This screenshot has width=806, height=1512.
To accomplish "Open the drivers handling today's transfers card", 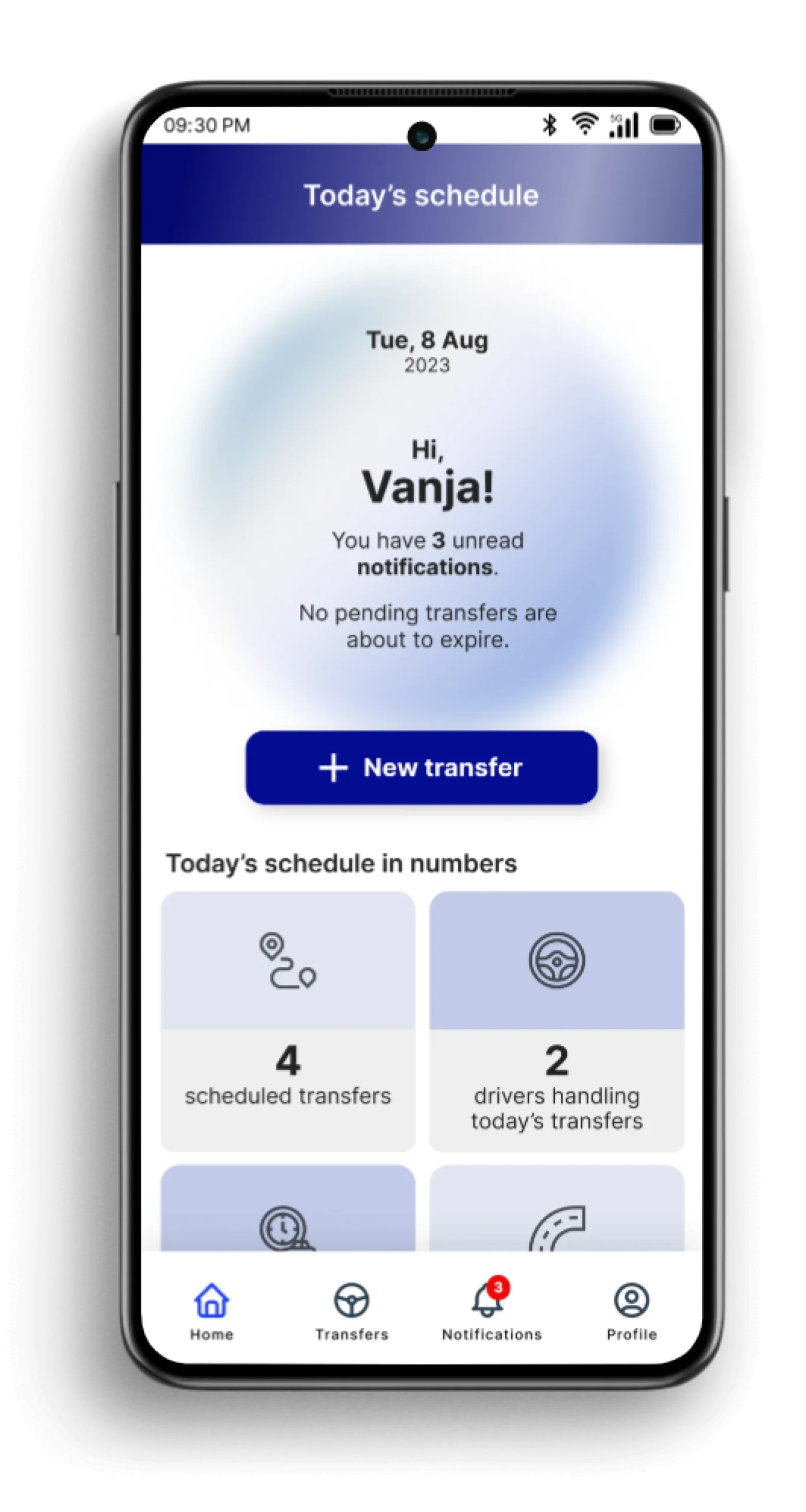I will pyautogui.click(x=556, y=1021).
